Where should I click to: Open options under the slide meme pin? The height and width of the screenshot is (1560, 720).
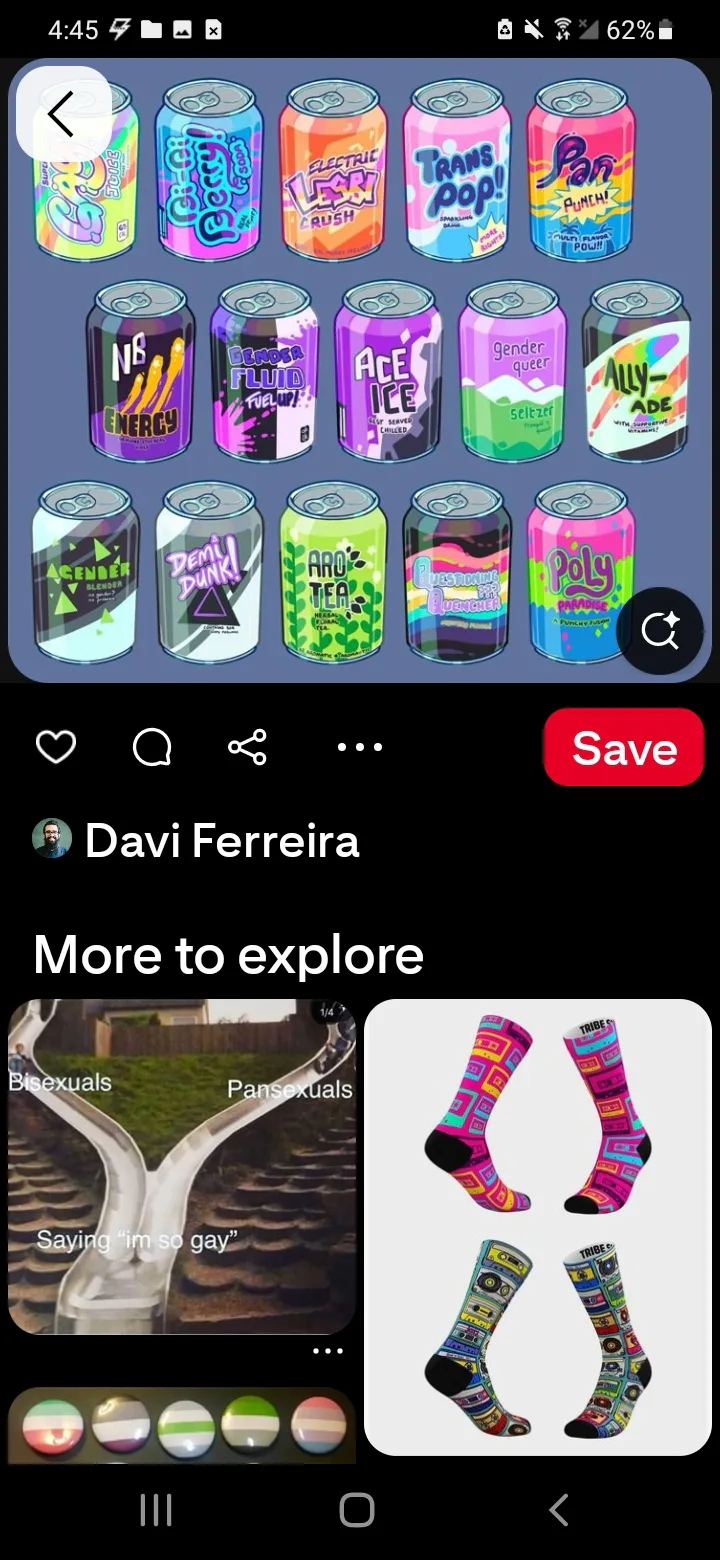[x=327, y=1351]
